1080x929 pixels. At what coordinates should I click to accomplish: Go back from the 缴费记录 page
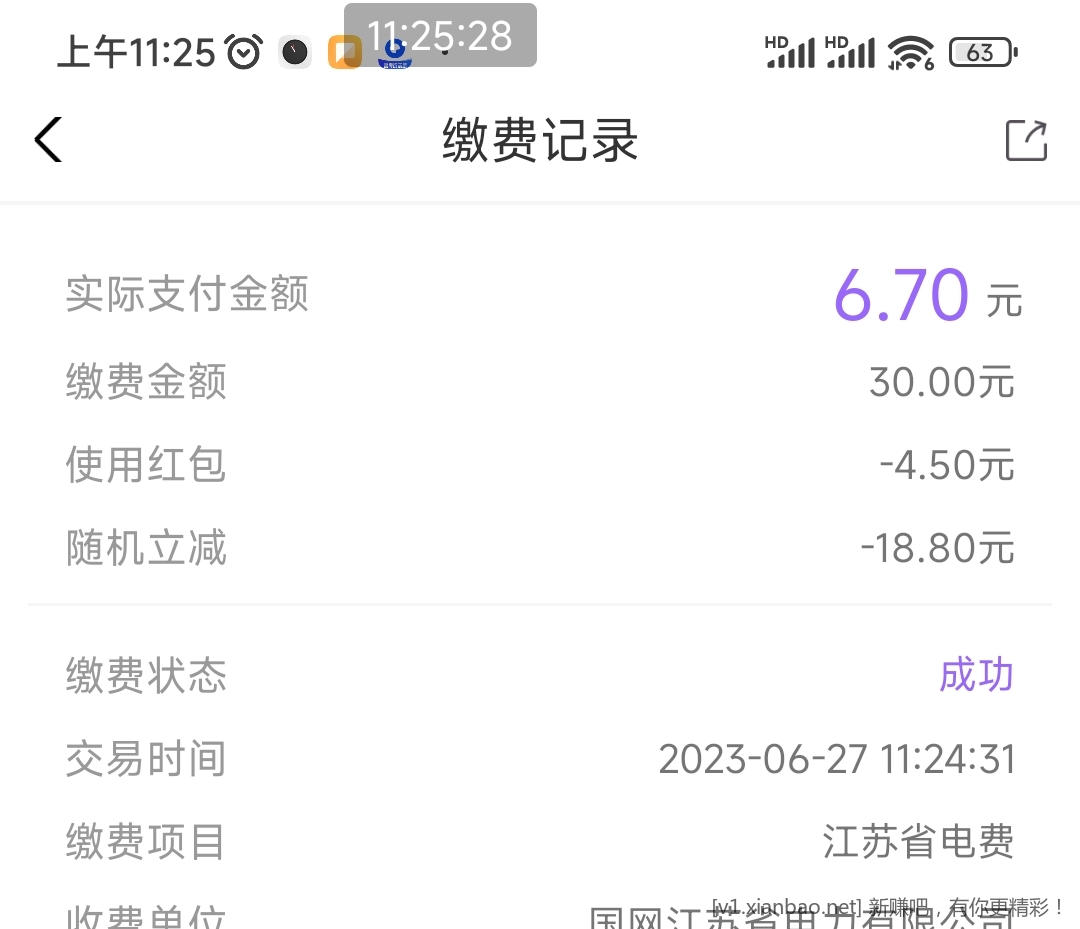48,140
